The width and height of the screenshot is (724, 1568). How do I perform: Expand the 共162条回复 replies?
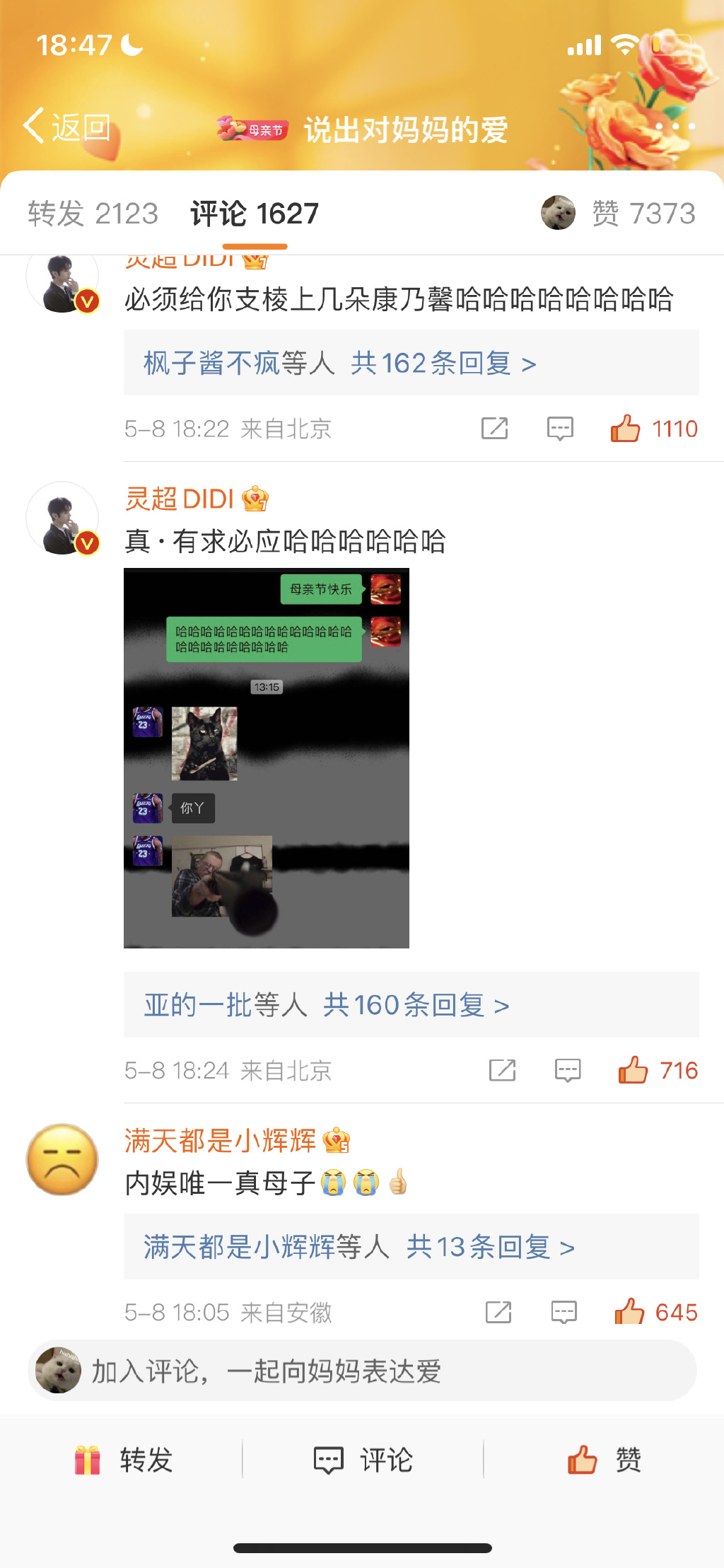coord(340,364)
